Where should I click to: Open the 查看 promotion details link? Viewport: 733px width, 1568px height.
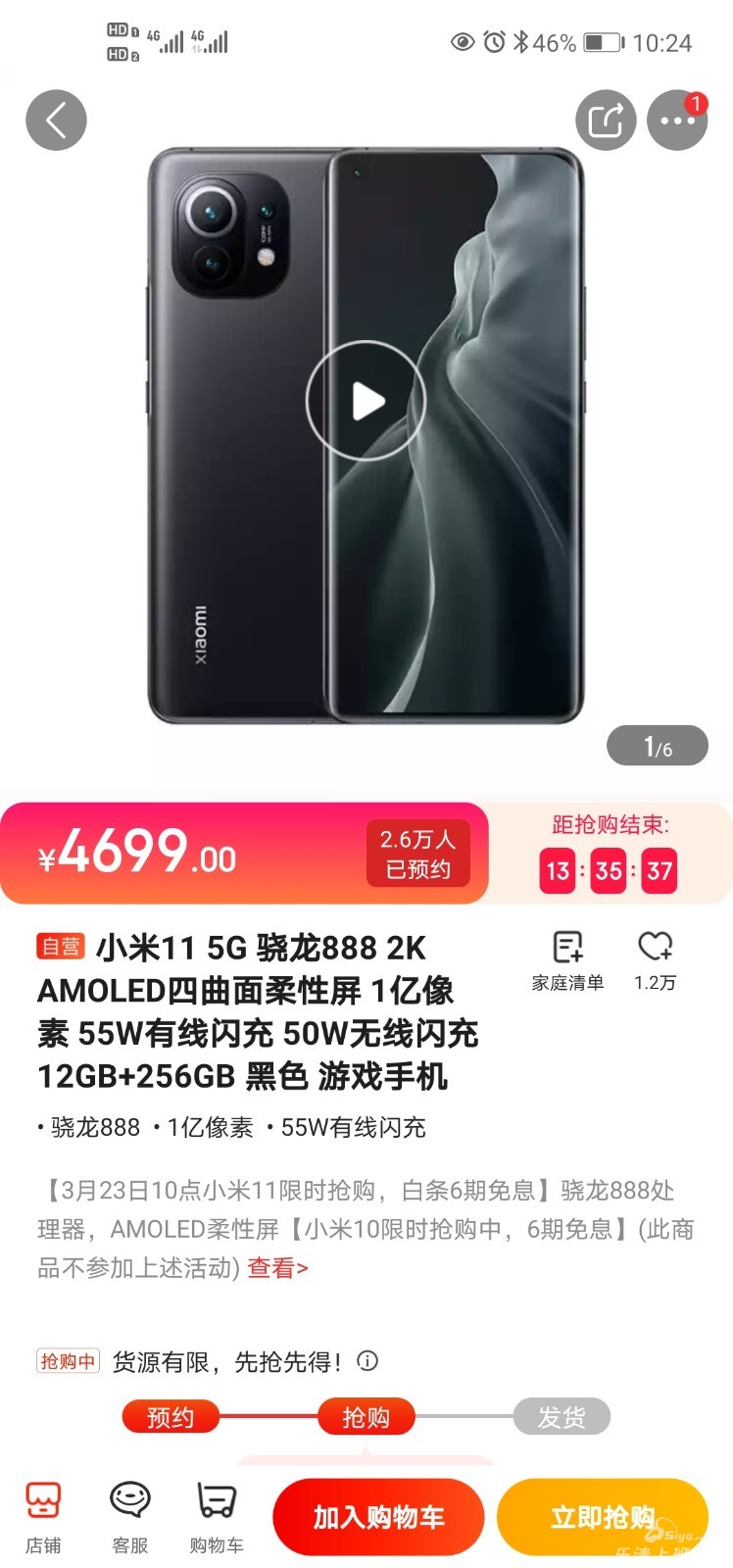[x=277, y=1268]
